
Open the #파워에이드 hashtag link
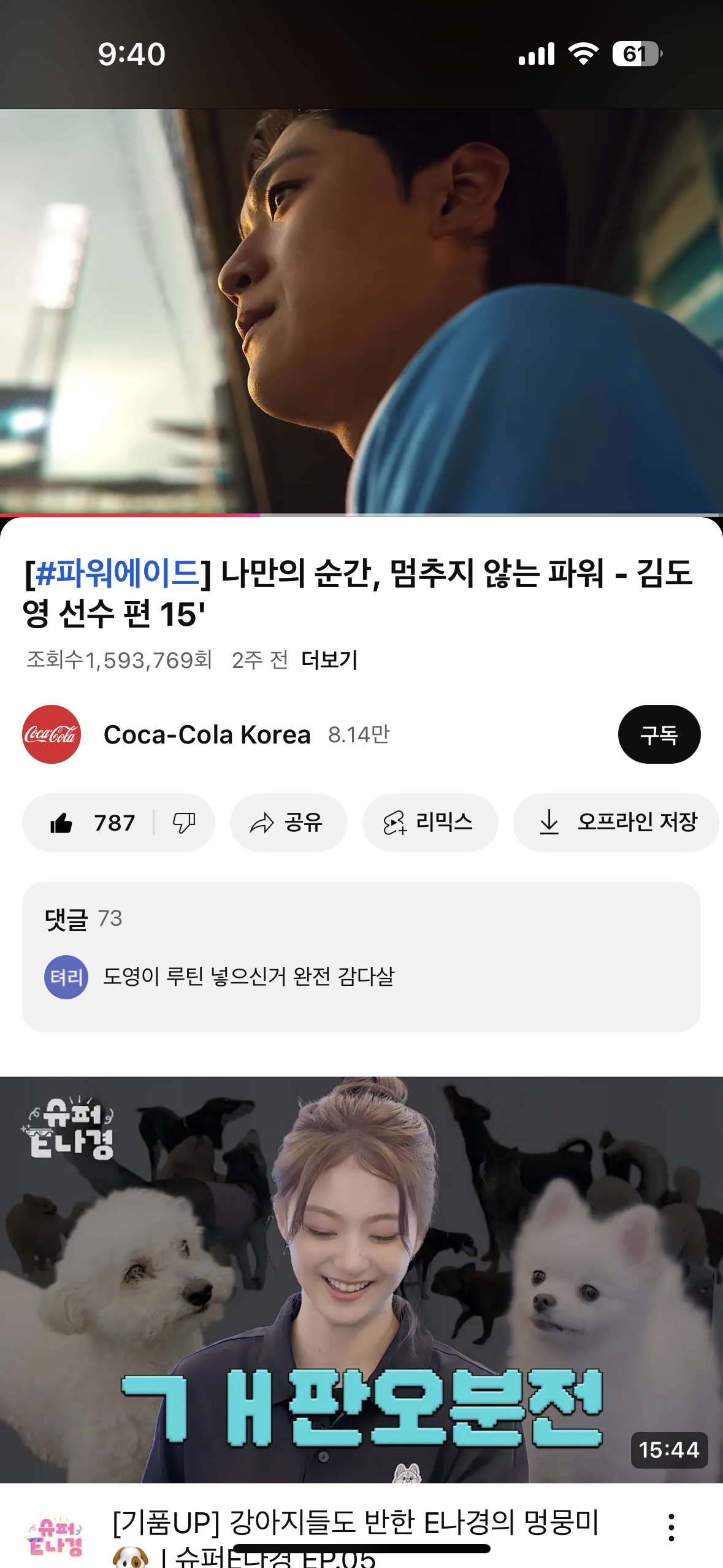tap(117, 573)
